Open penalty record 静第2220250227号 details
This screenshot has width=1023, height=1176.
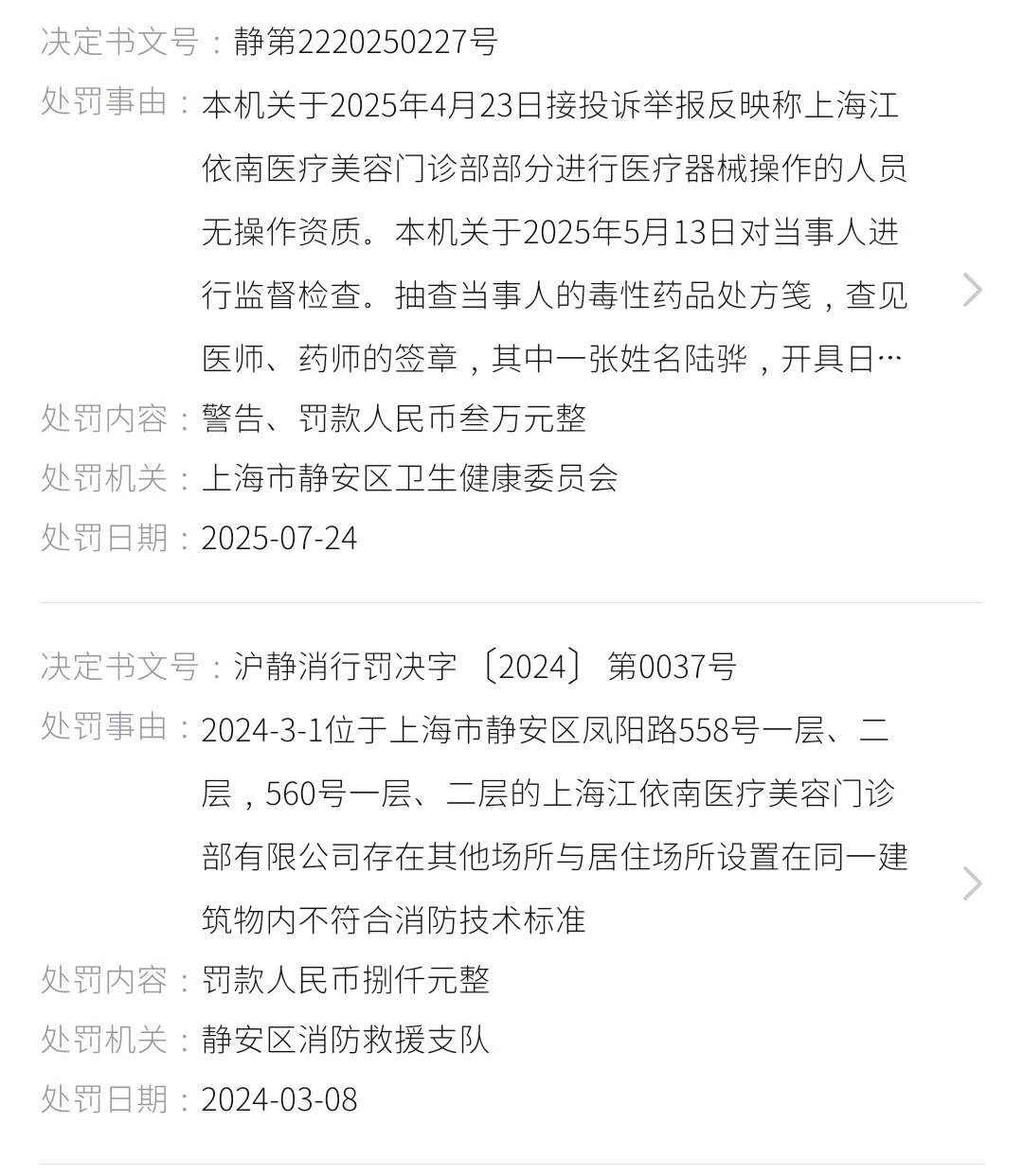tap(972, 291)
